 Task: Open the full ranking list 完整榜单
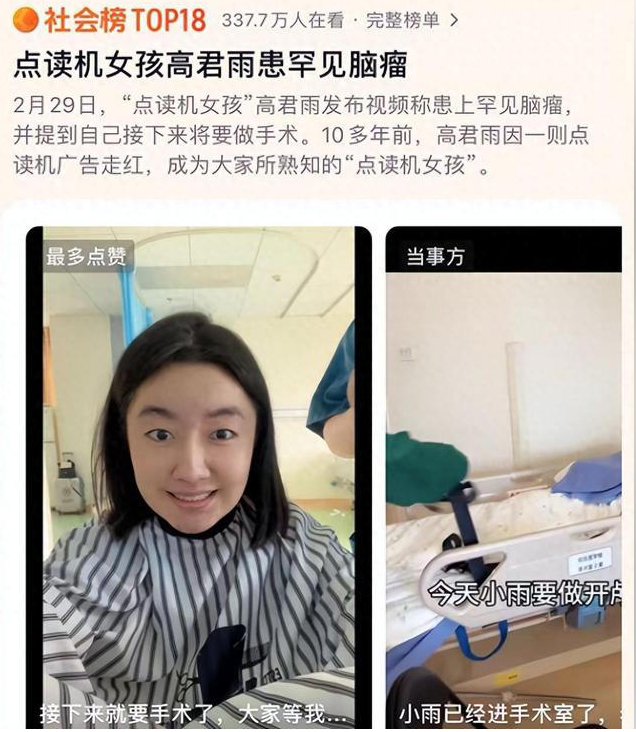pyautogui.click(x=412, y=19)
